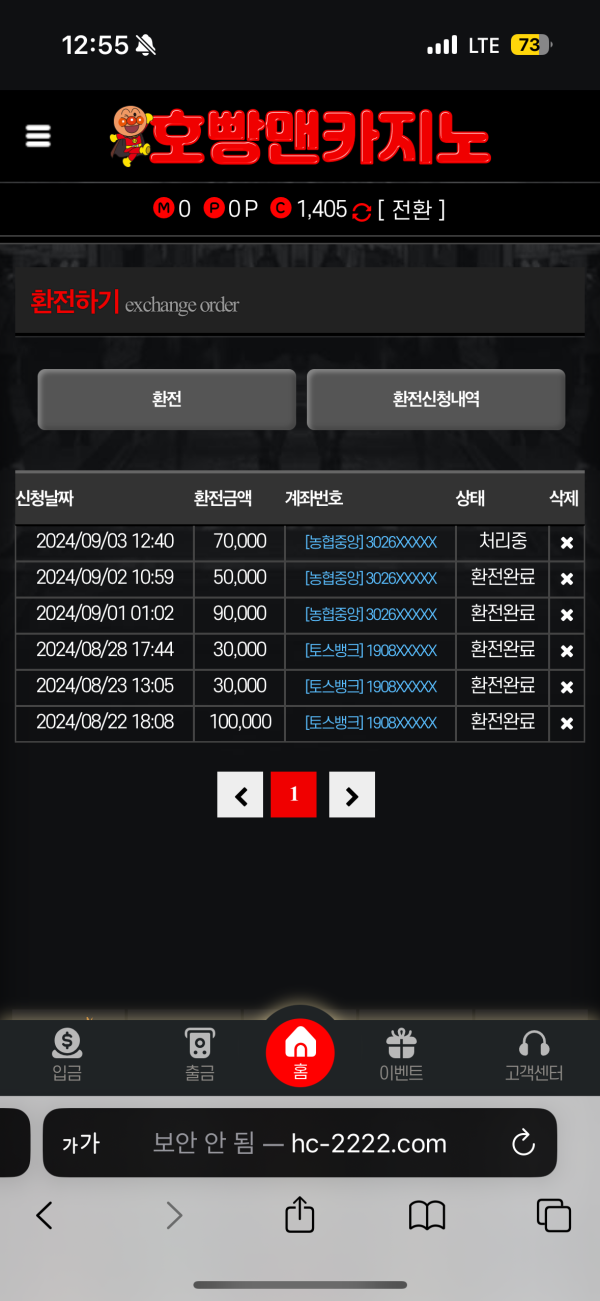Screen dimensions: 600x1301
Task: Remove the 2024/09/01 01:02 entry
Action: 566,615
